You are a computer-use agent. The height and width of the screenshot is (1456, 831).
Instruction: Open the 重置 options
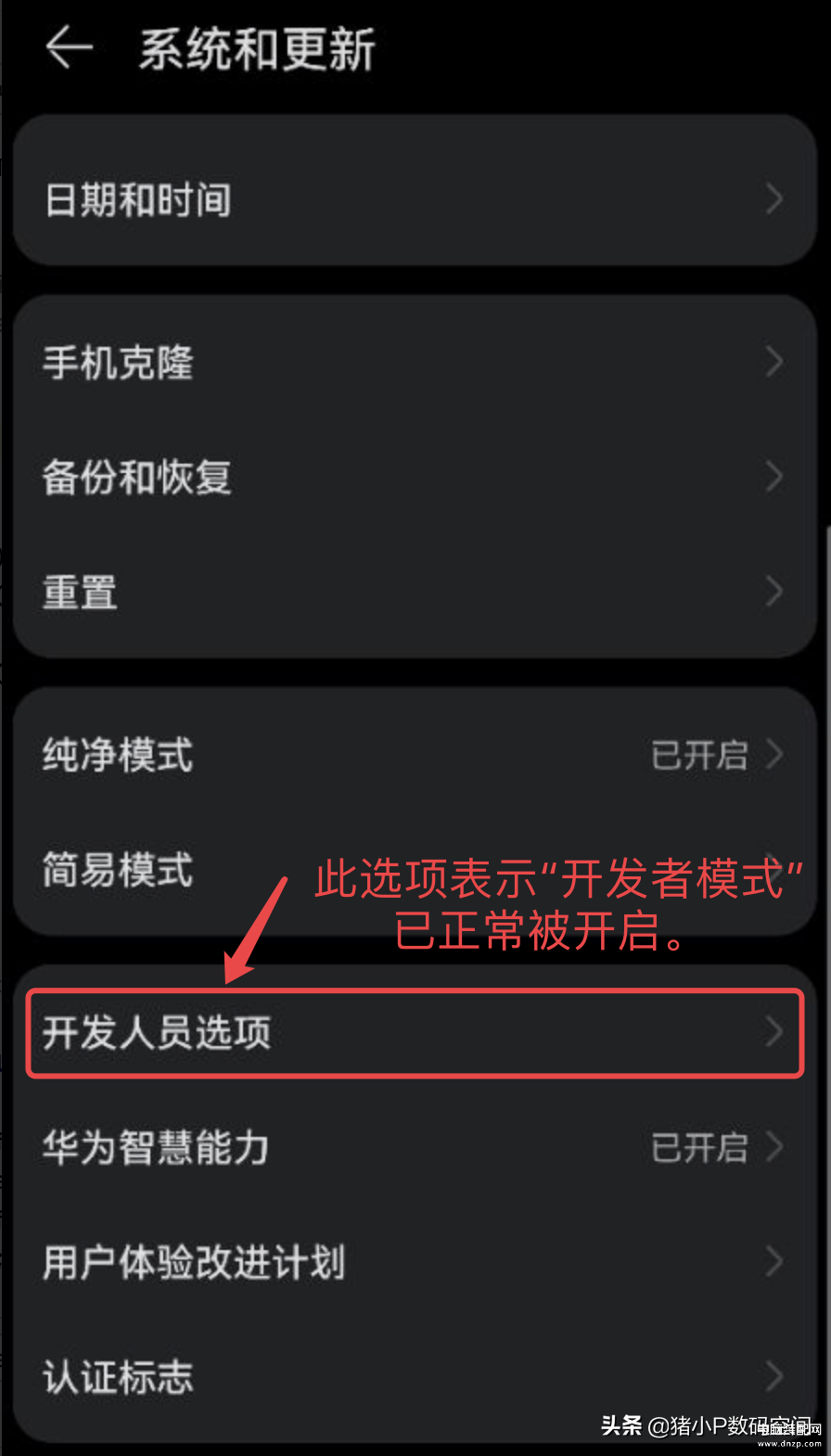click(414, 592)
